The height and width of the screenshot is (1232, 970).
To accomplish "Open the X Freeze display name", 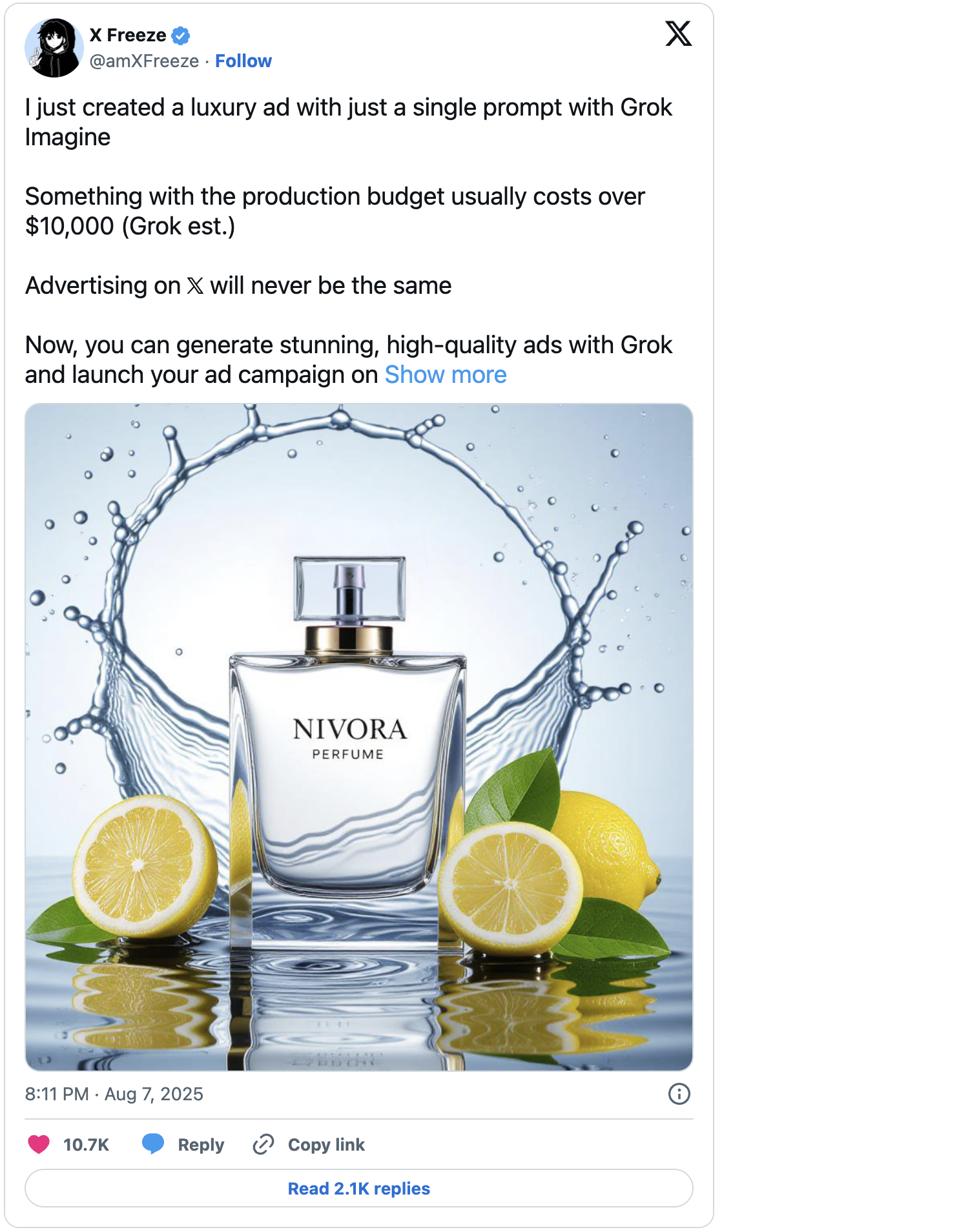I will [x=128, y=35].
